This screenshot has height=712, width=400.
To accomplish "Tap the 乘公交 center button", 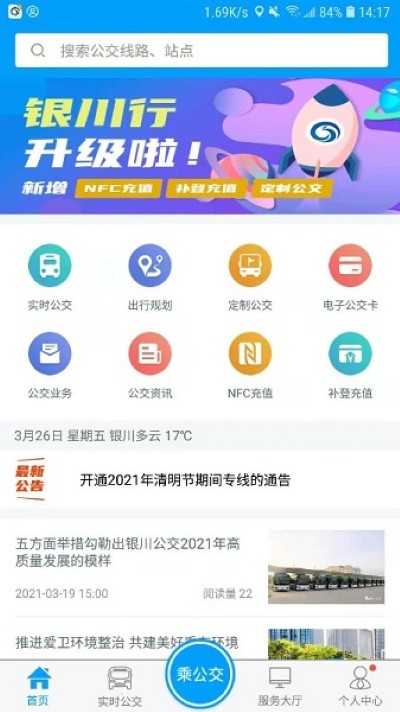I will [200, 675].
